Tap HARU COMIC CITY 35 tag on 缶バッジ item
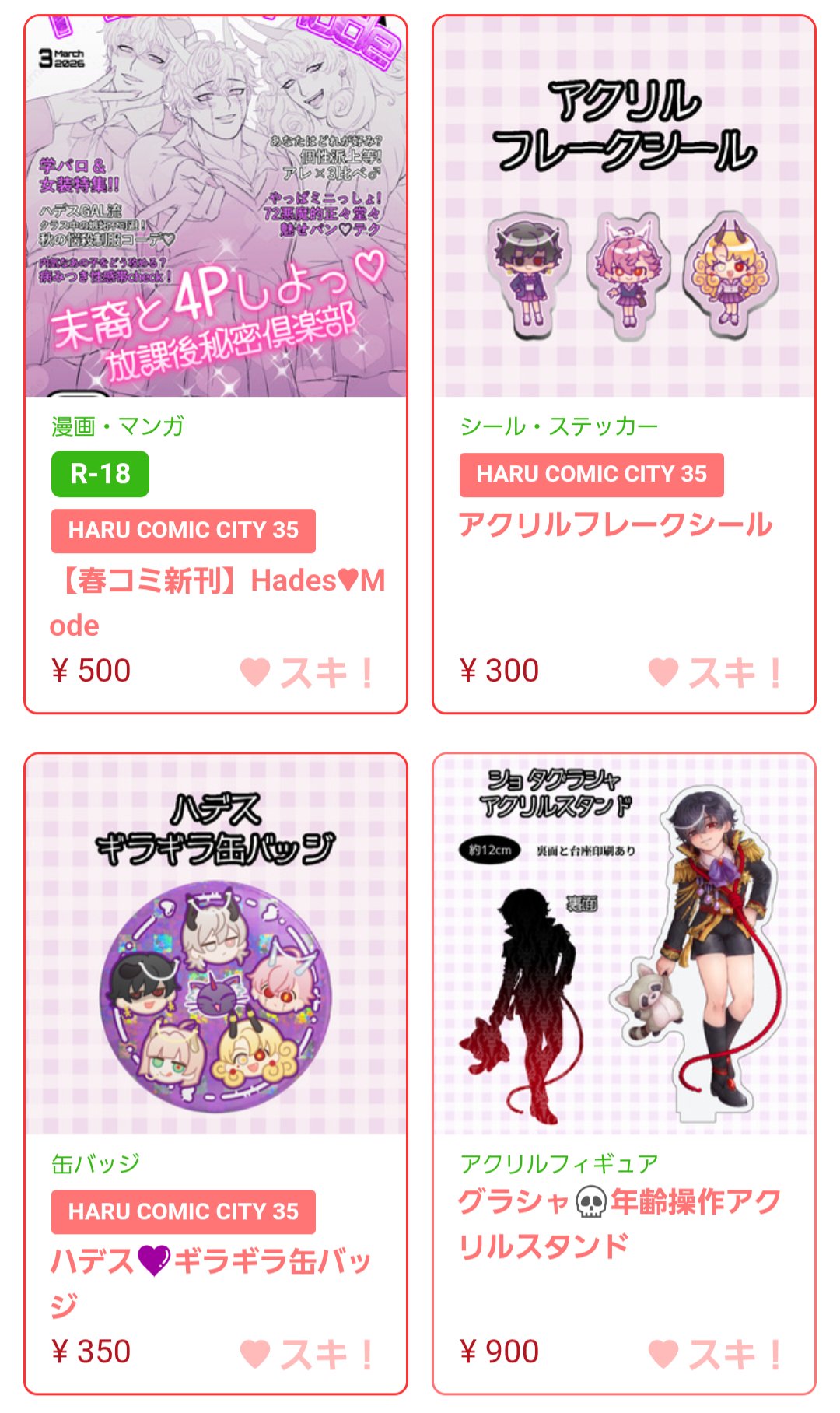840x1413 pixels. click(184, 1211)
